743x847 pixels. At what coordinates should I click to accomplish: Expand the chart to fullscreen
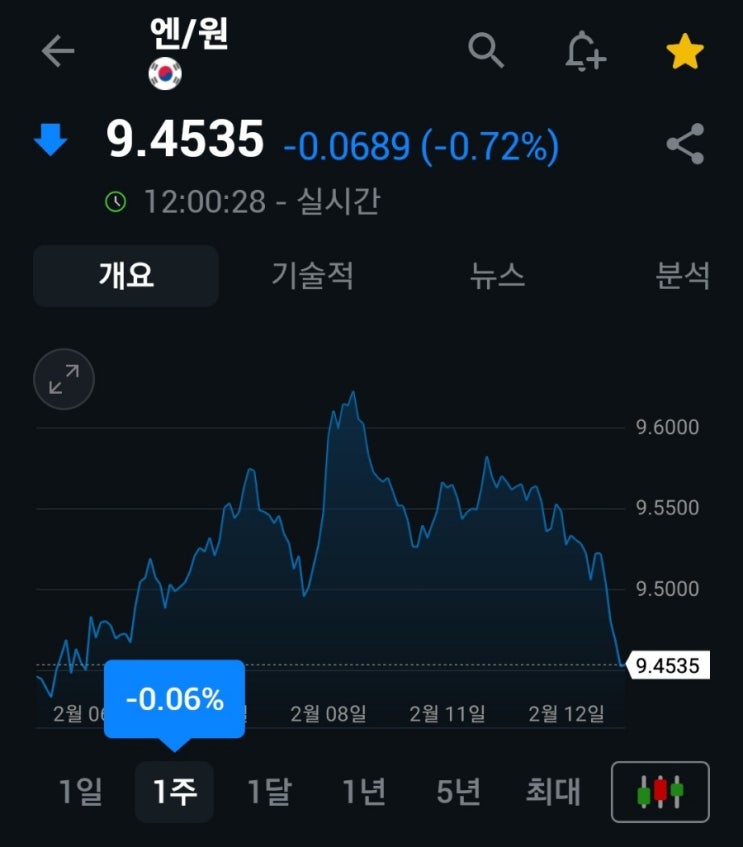[x=64, y=379]
